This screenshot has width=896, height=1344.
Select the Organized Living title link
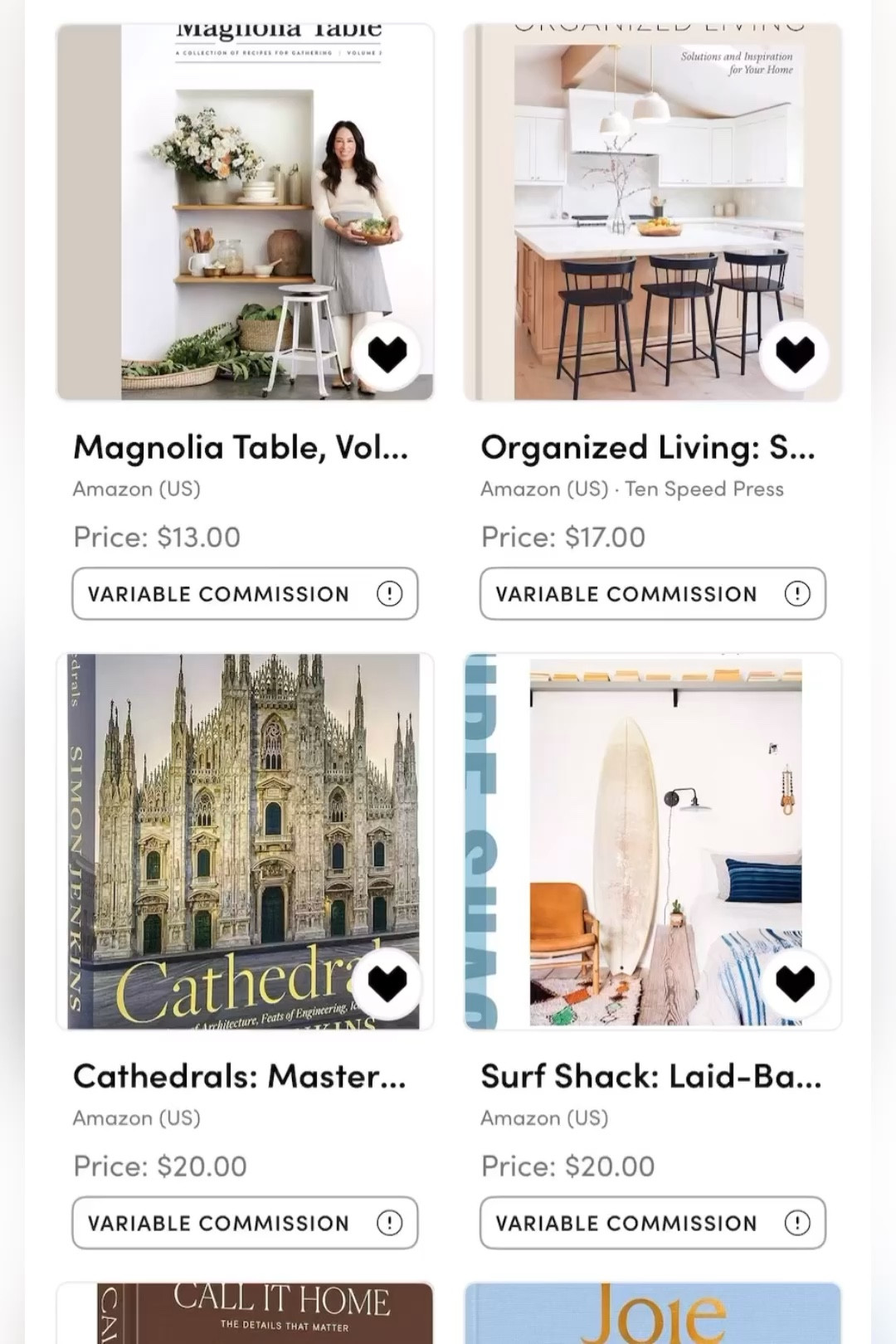pyautogui.click(x=648, y=447)
